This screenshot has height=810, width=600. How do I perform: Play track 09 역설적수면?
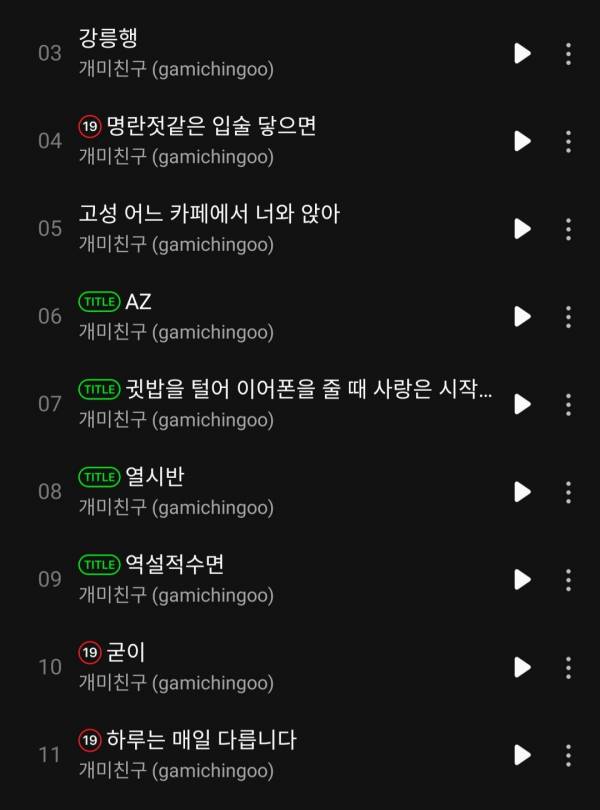(522, 579)
